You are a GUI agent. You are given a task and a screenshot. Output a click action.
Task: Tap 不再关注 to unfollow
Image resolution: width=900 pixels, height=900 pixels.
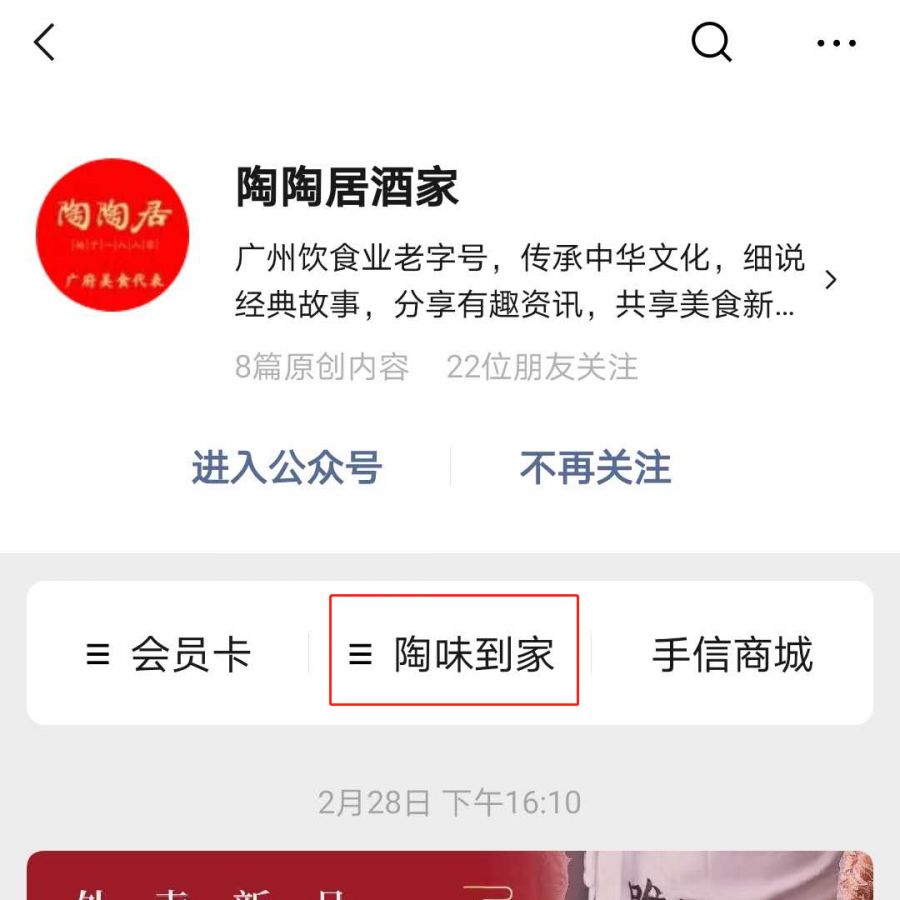[x=595, y=467]
